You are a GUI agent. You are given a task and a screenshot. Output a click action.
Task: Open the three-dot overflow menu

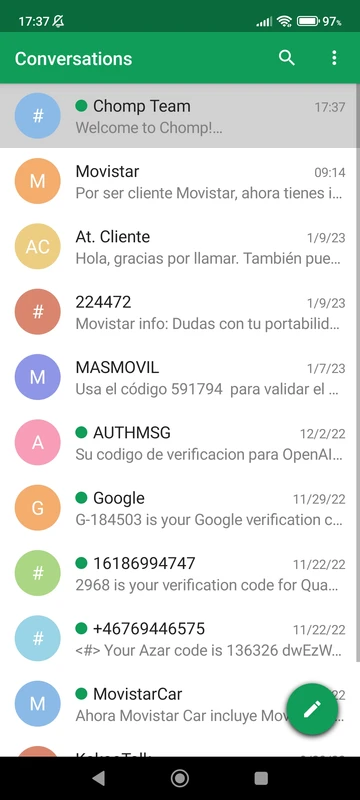tap(334, 58)
